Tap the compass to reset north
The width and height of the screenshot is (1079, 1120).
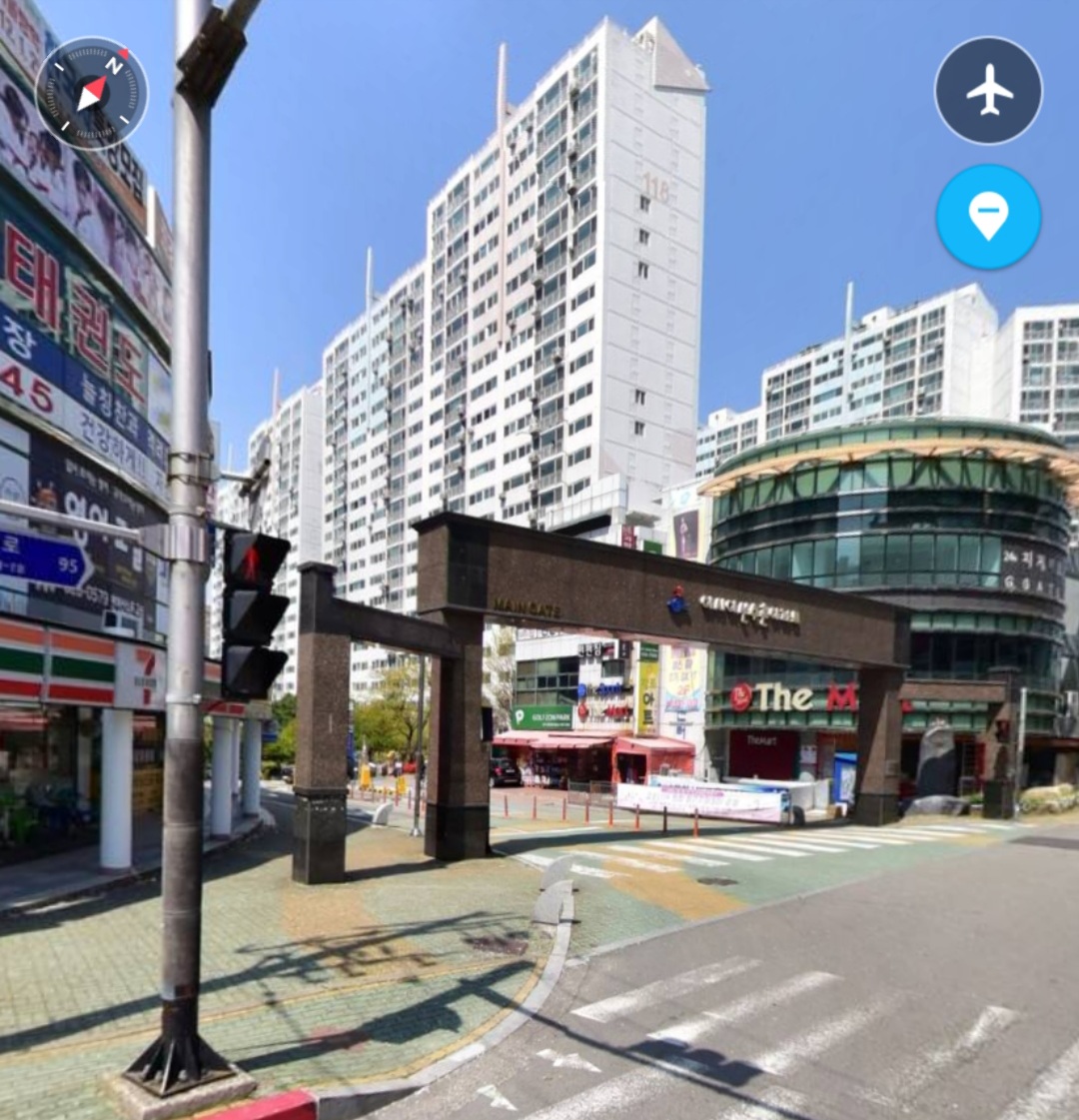(x=91, y=93)
